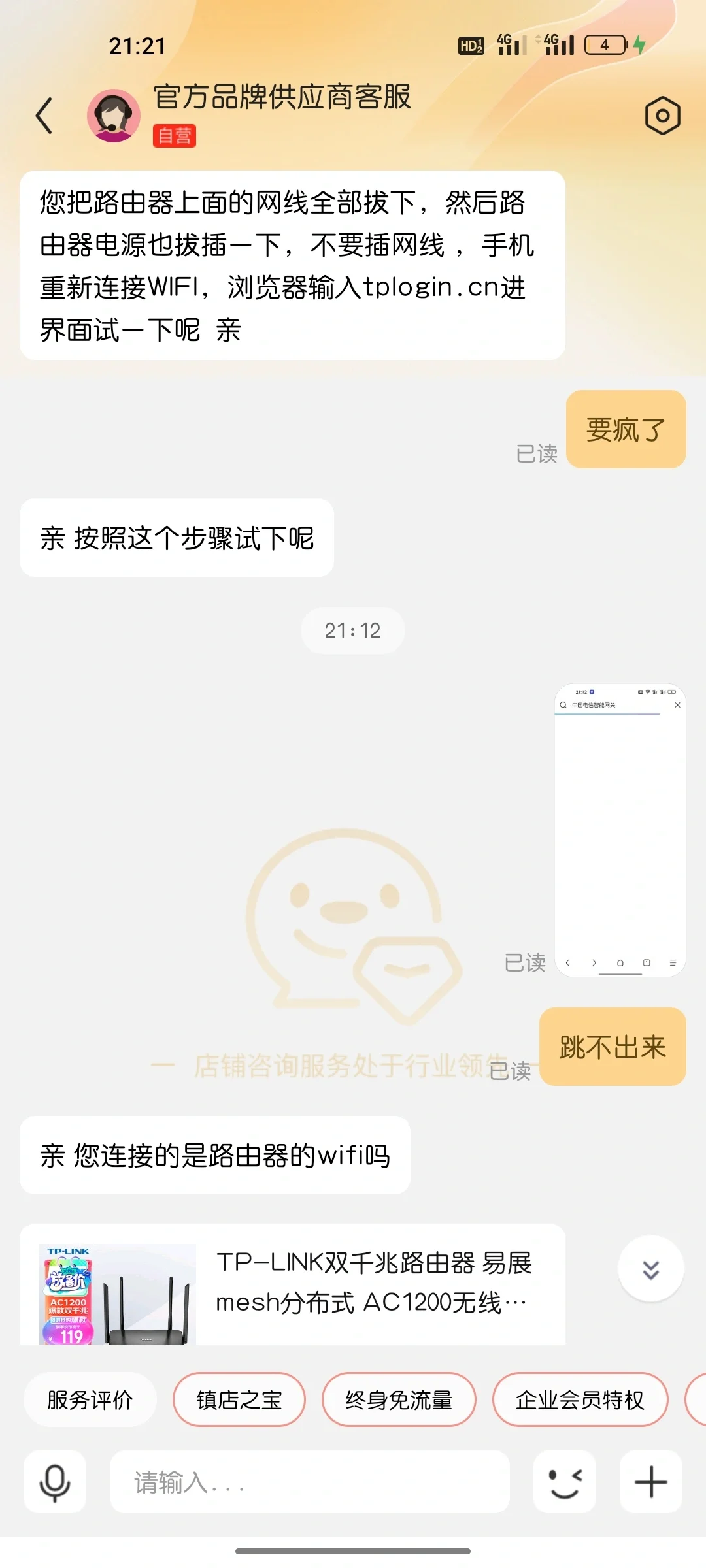Open more attachment options plus button
Screen dimensions: 706x1568
(651, 1482)
